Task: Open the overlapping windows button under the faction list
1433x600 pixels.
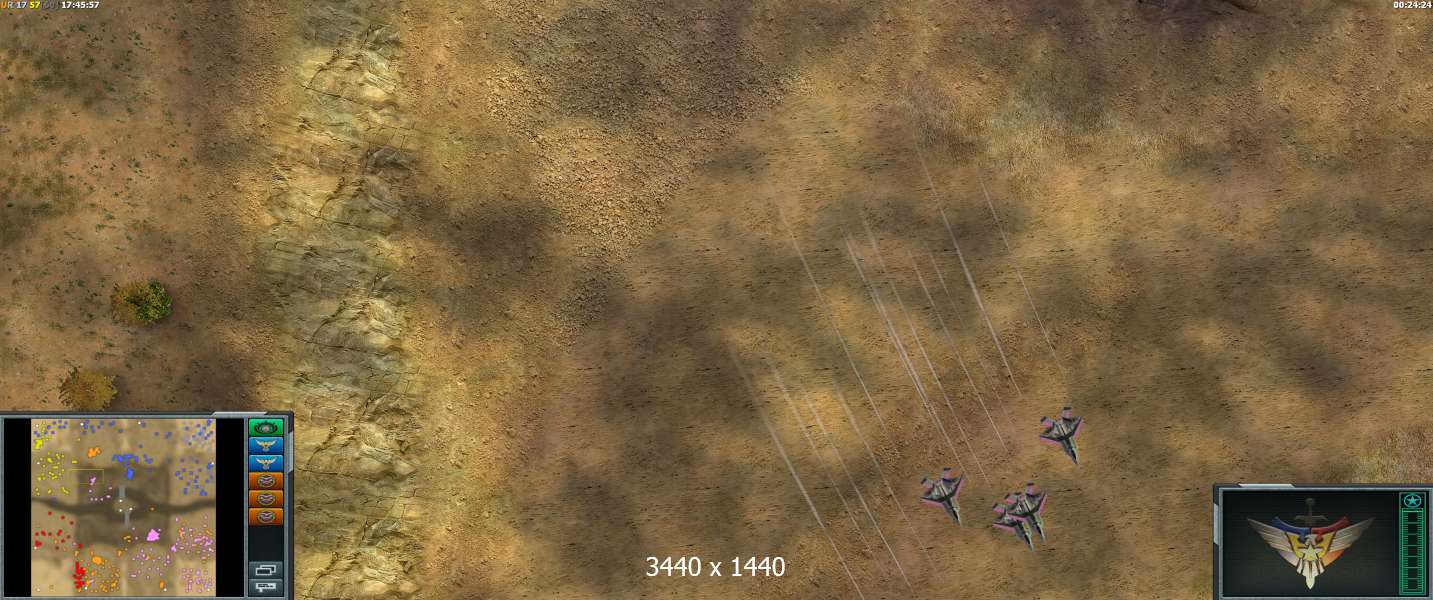Action: point(265,569)
